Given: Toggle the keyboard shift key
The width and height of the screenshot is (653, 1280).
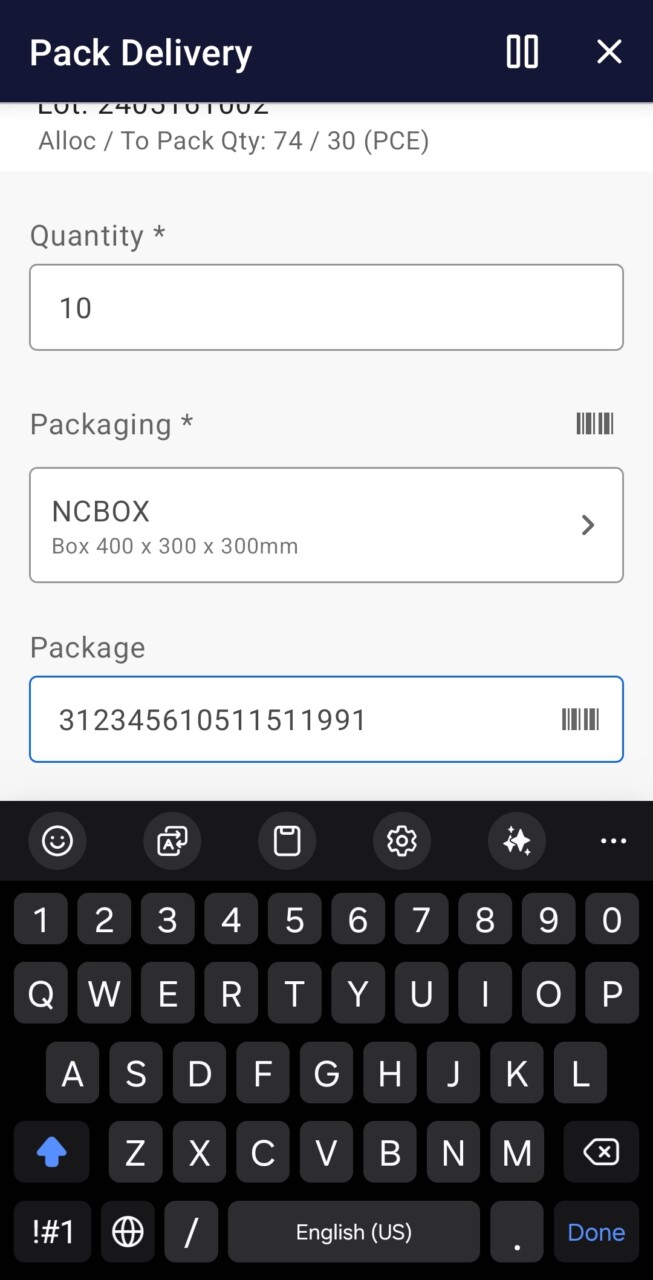Looking at the screenshot, I should (52, 1154).
